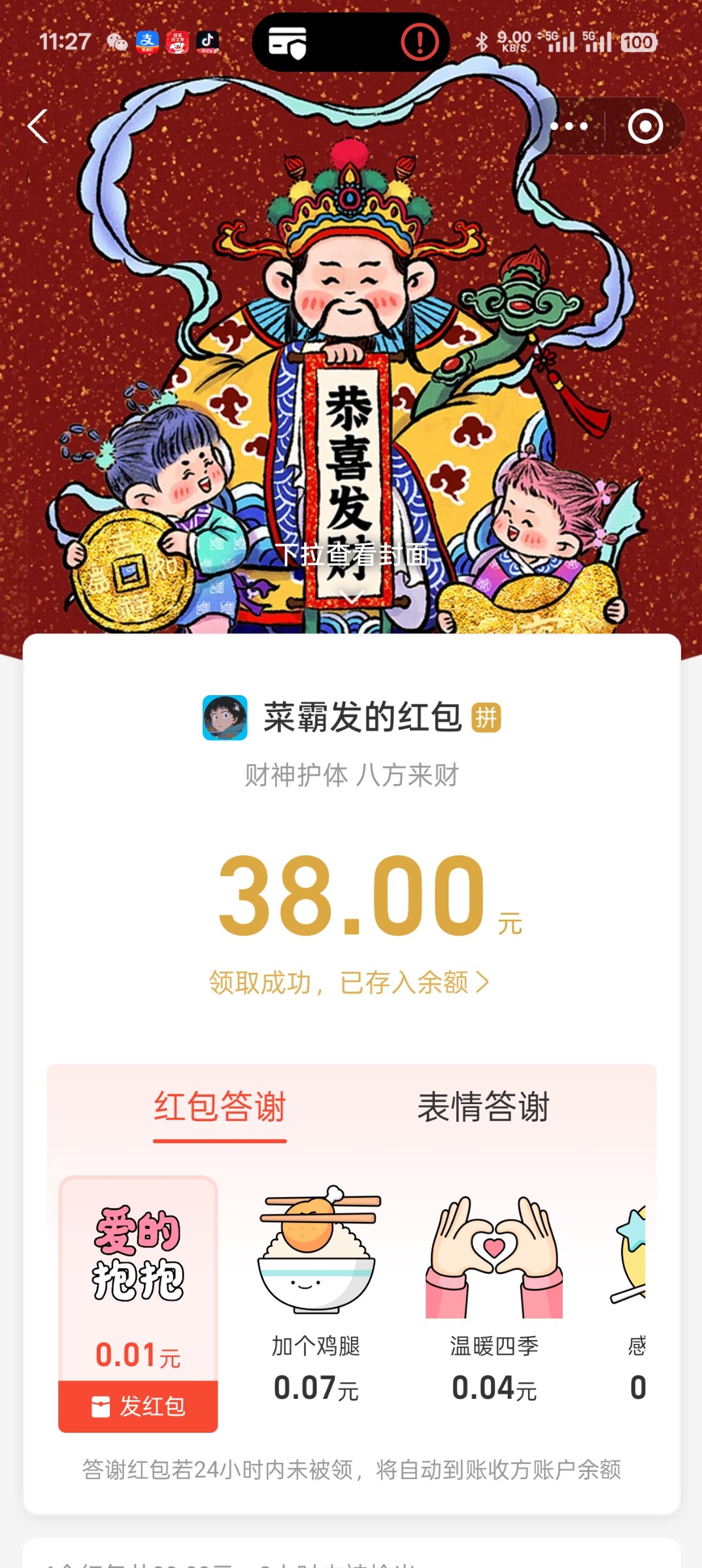Switch to the 红包答谢 tab
702x1568 pixels.
pyautogui.click(x=220, y=1107)
